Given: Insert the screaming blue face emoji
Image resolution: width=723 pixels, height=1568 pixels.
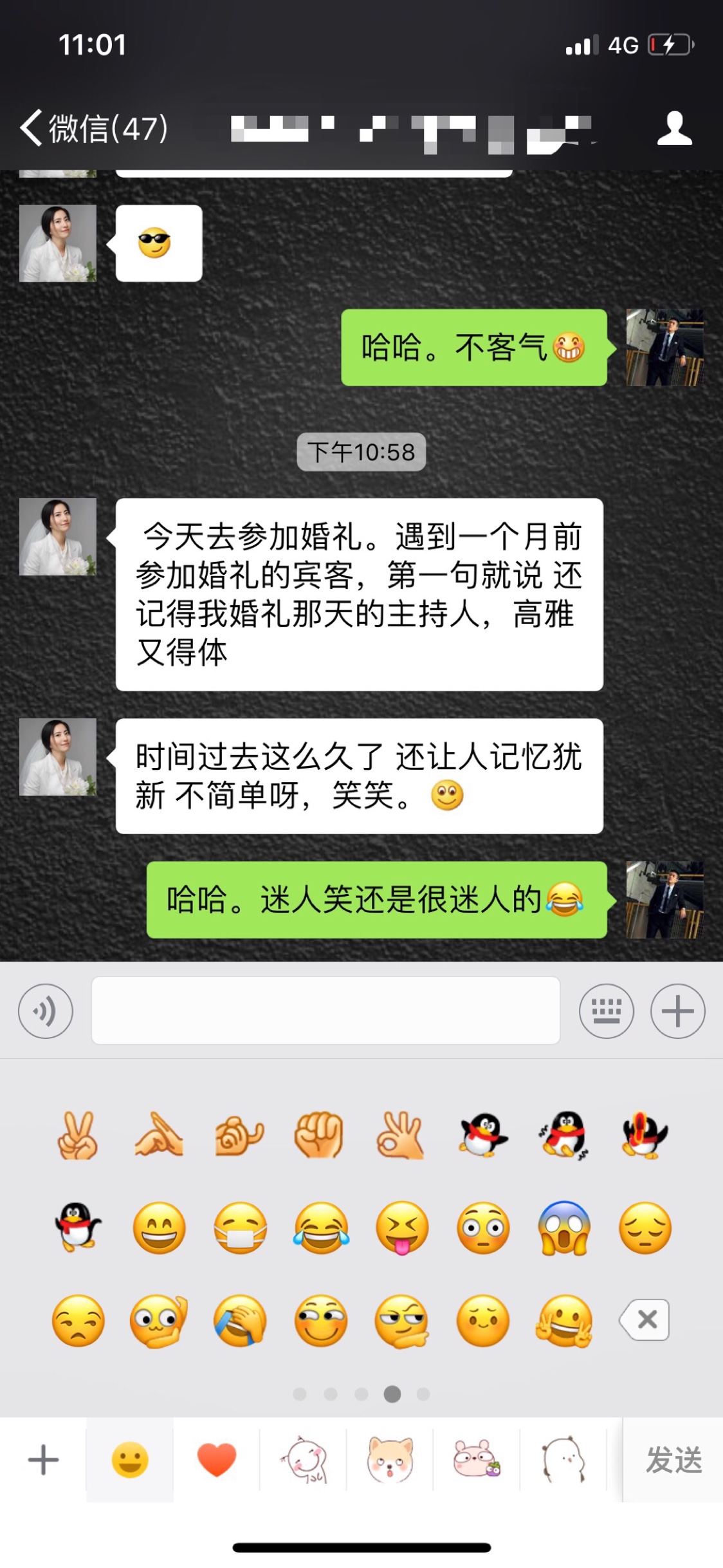Looking at the screenshot, I should point(564,1228).
